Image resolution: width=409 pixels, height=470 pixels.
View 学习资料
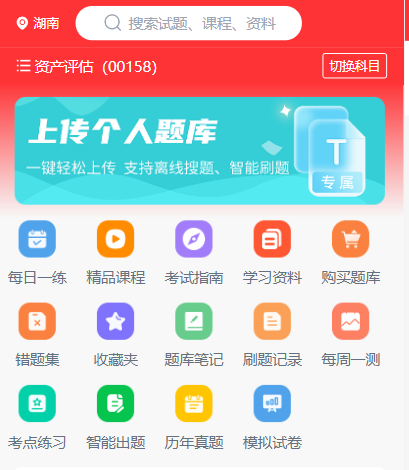[272, 253]
